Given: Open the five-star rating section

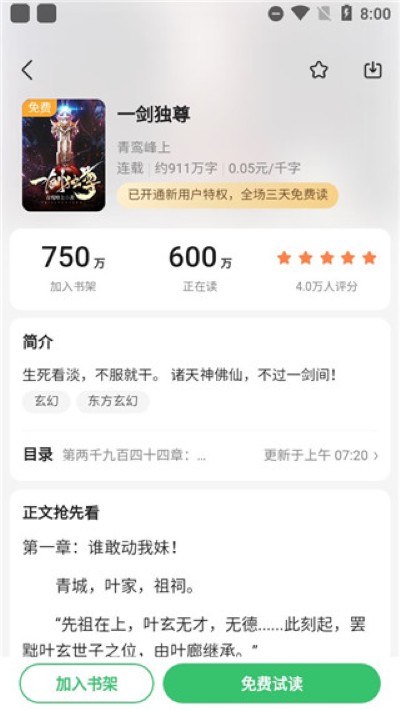Looking at the screenshot, I should pyautogui.click(x=327, y=270).
